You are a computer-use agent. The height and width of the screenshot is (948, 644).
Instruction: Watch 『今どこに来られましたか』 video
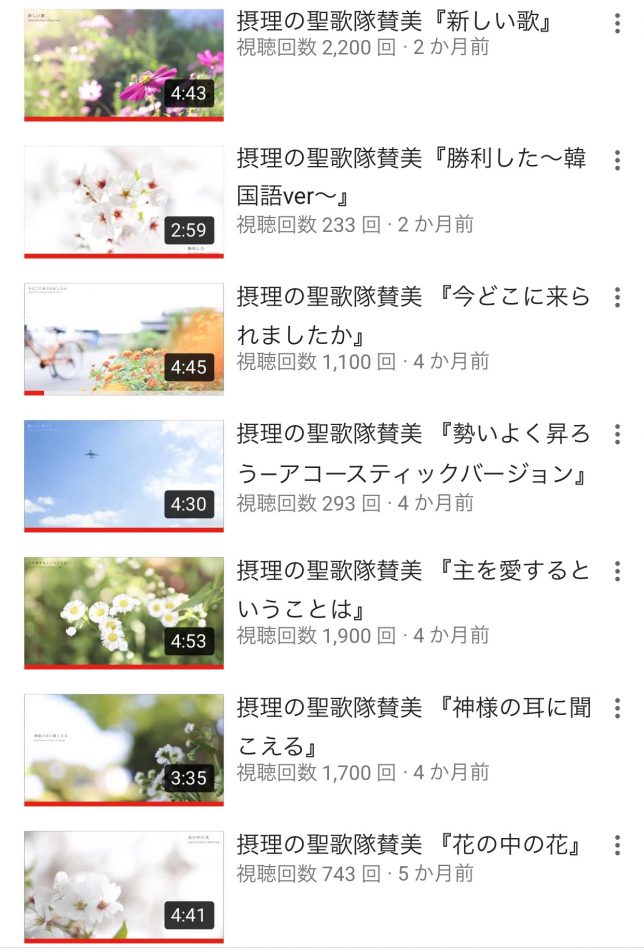coord(124,338)
